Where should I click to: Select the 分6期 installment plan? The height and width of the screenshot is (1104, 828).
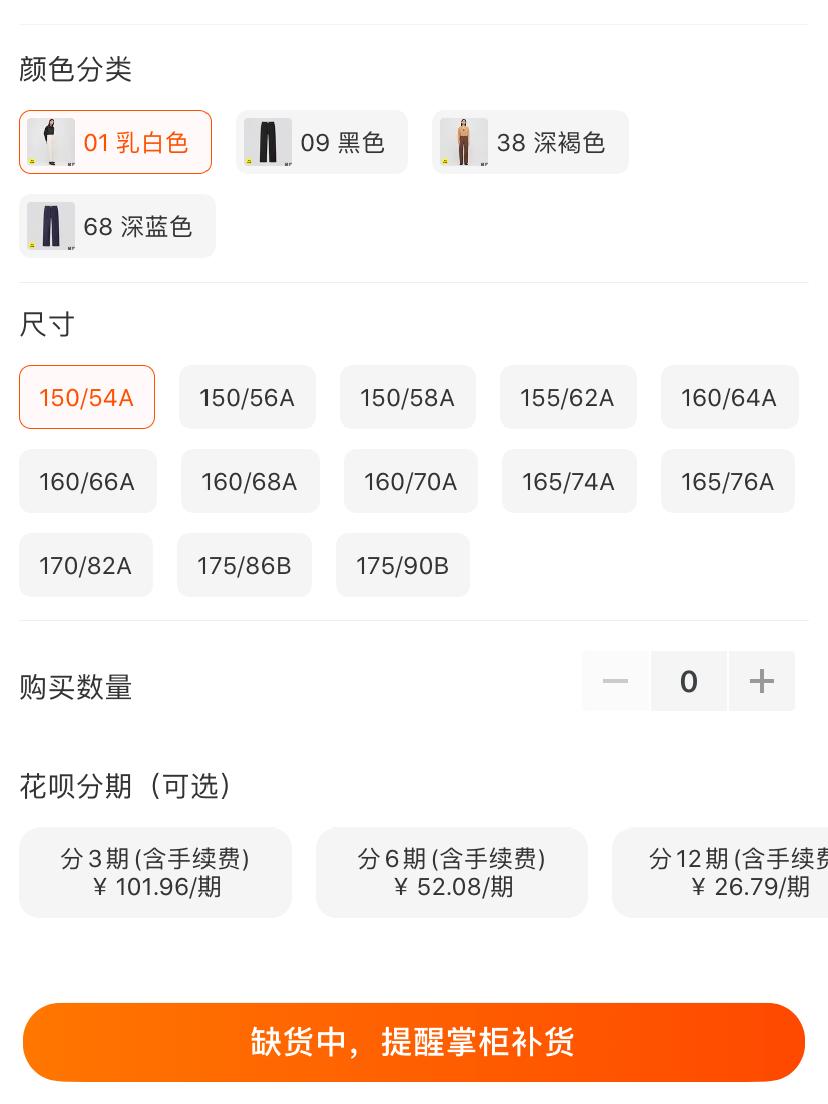click(451, 872)
